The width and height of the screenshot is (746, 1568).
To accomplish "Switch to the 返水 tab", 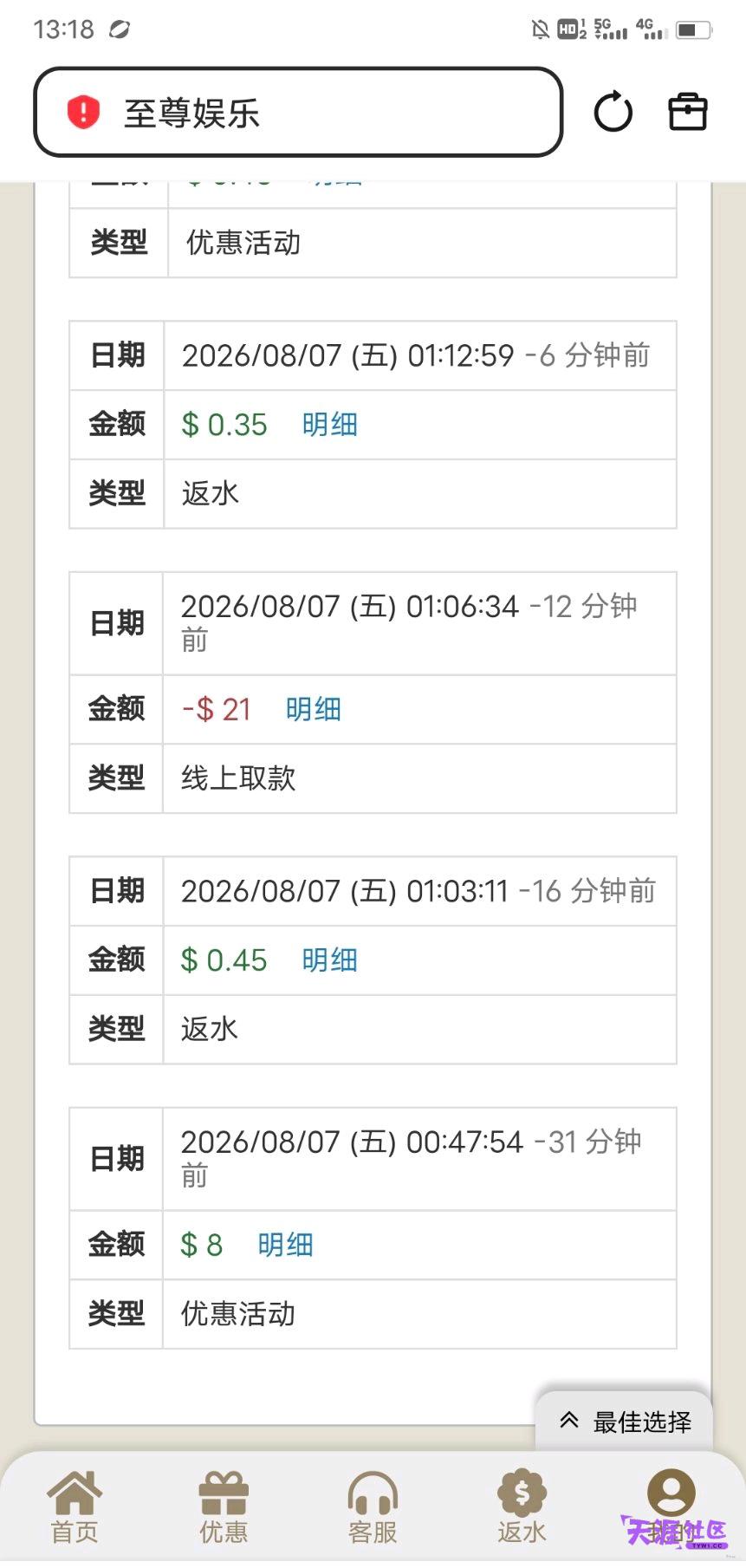I will click(x=522, y=1507).
